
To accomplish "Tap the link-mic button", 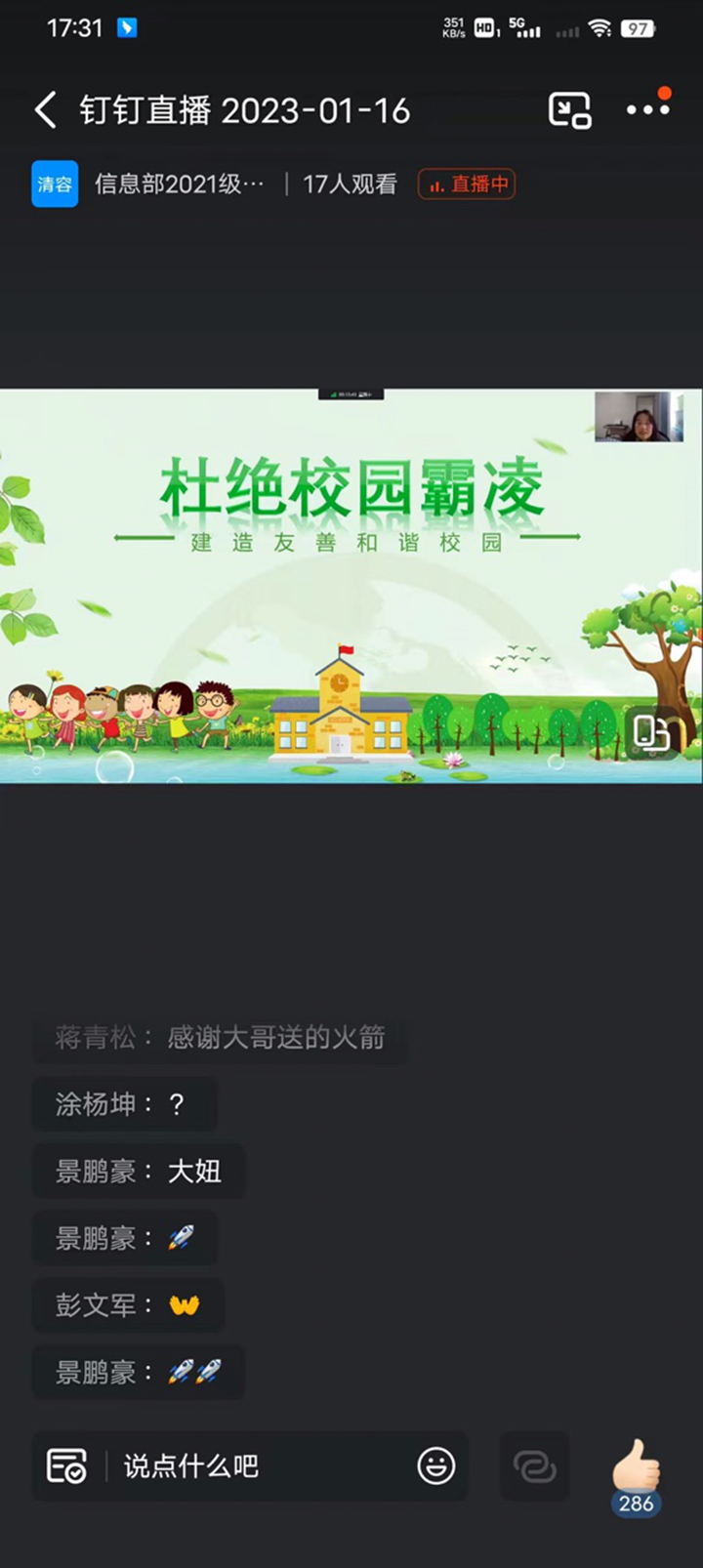I will coord(534,1465).
